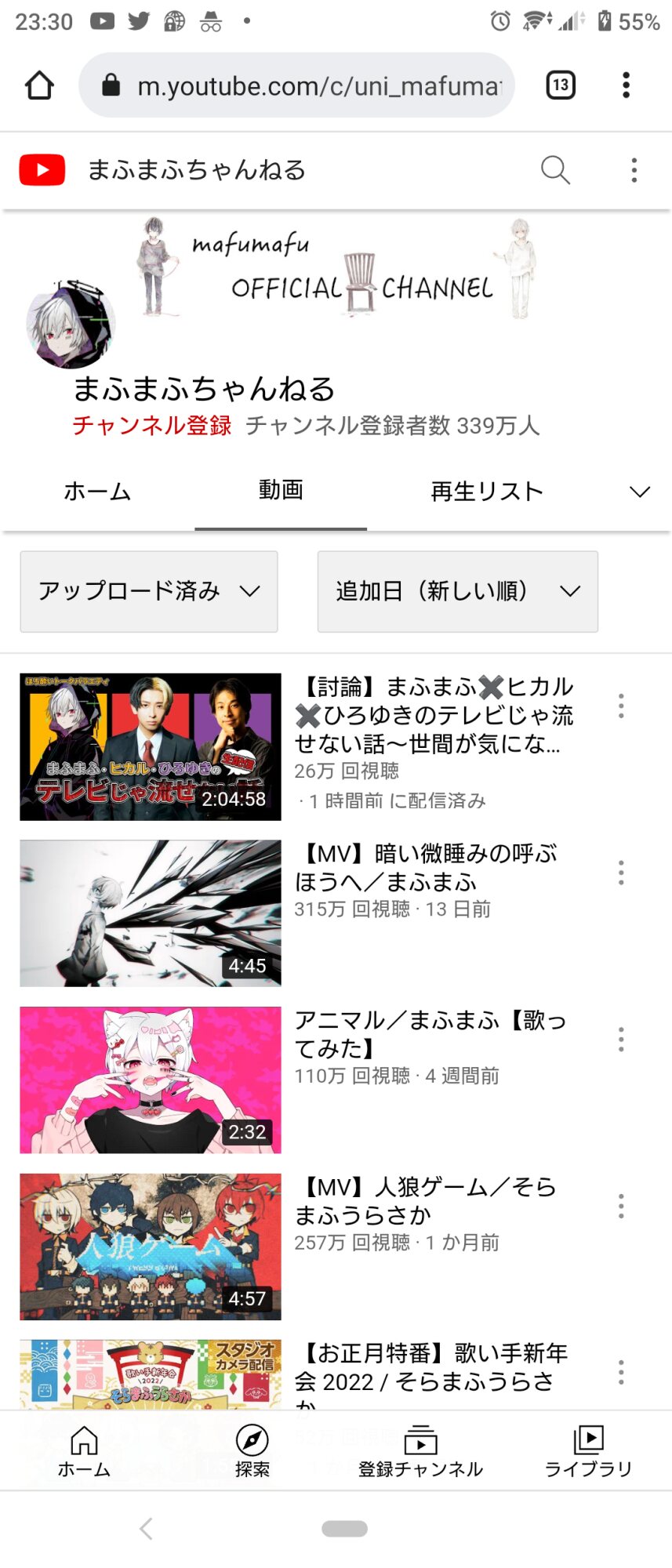Tap the browser home button
The image size is (672, 1568).
(39, 85)
